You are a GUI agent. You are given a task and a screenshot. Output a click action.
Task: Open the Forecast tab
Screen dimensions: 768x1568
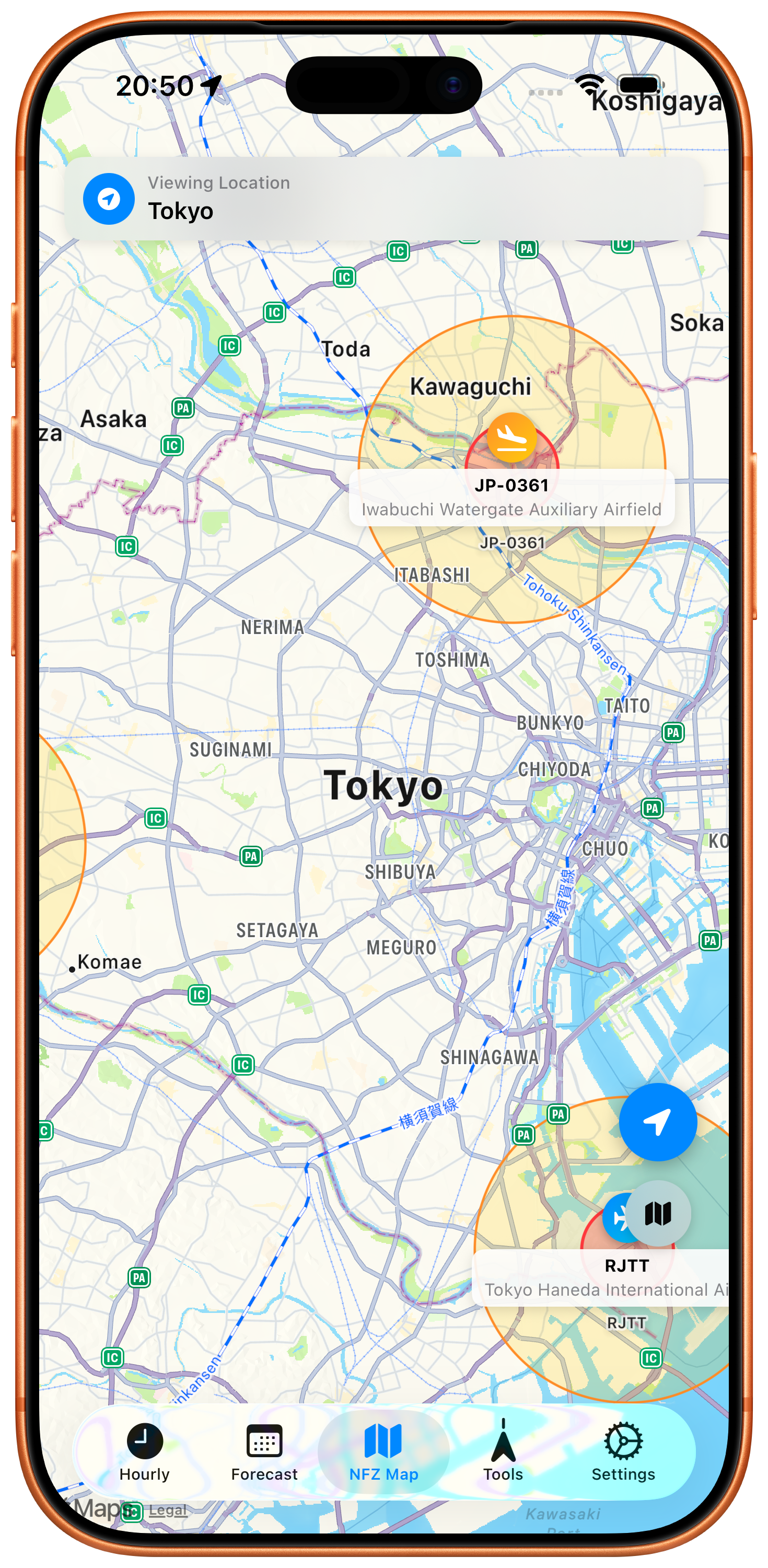click(x=264, y=1452)
